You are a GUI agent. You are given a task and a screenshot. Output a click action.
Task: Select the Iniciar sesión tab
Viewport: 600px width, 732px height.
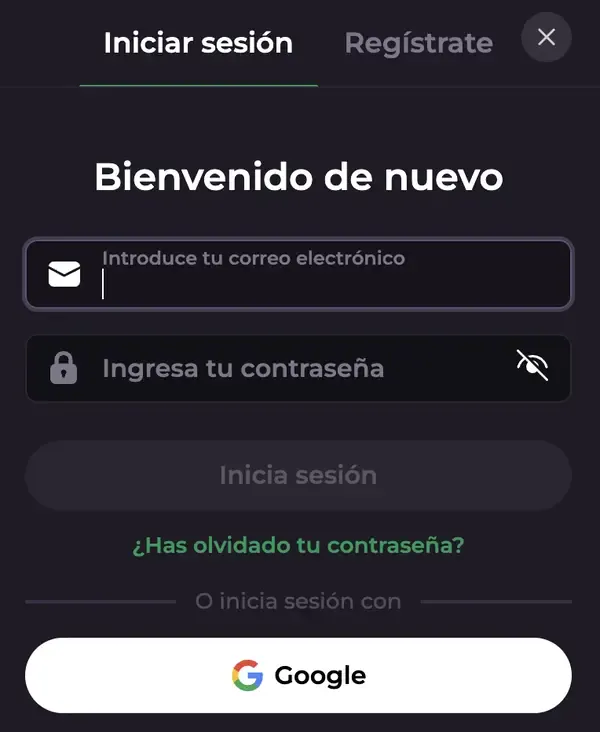click(x=198, y=44)
